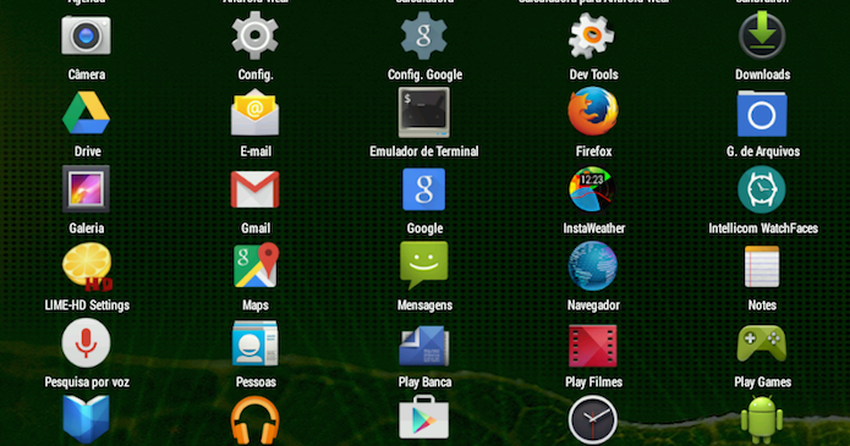Open the Galeria app

pos(86,190)
